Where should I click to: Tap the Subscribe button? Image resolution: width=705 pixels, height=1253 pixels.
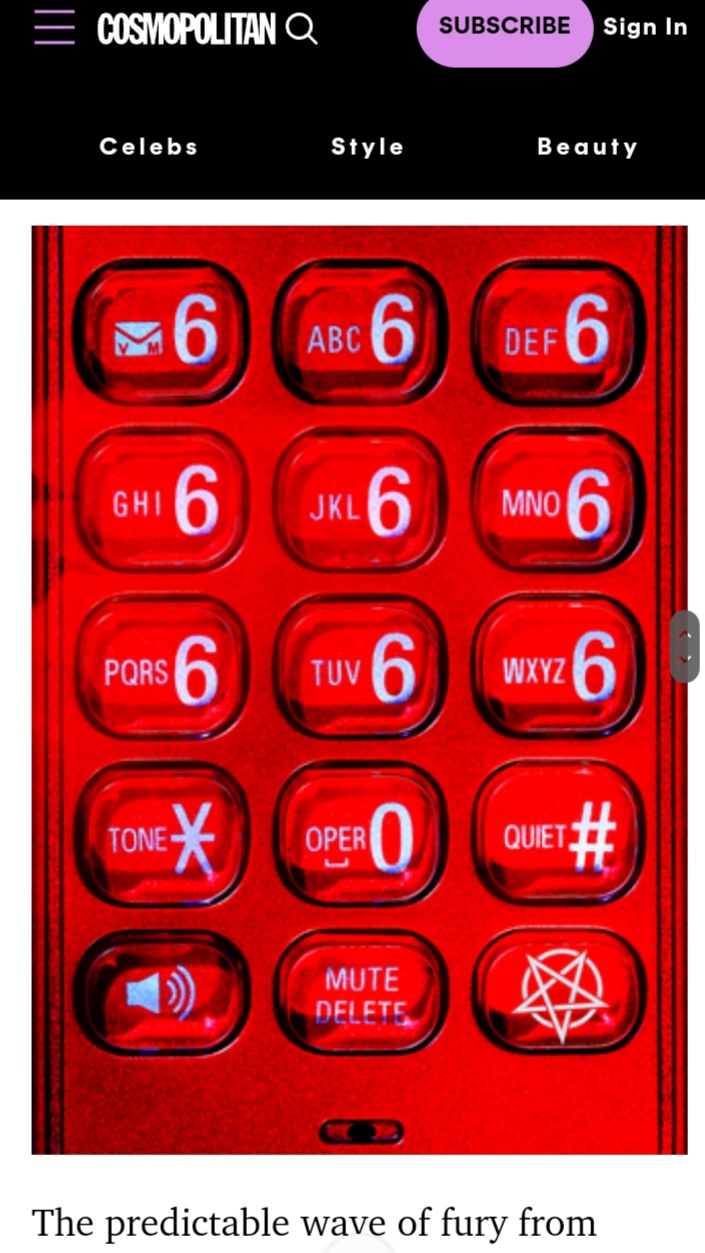coord(505,27)
